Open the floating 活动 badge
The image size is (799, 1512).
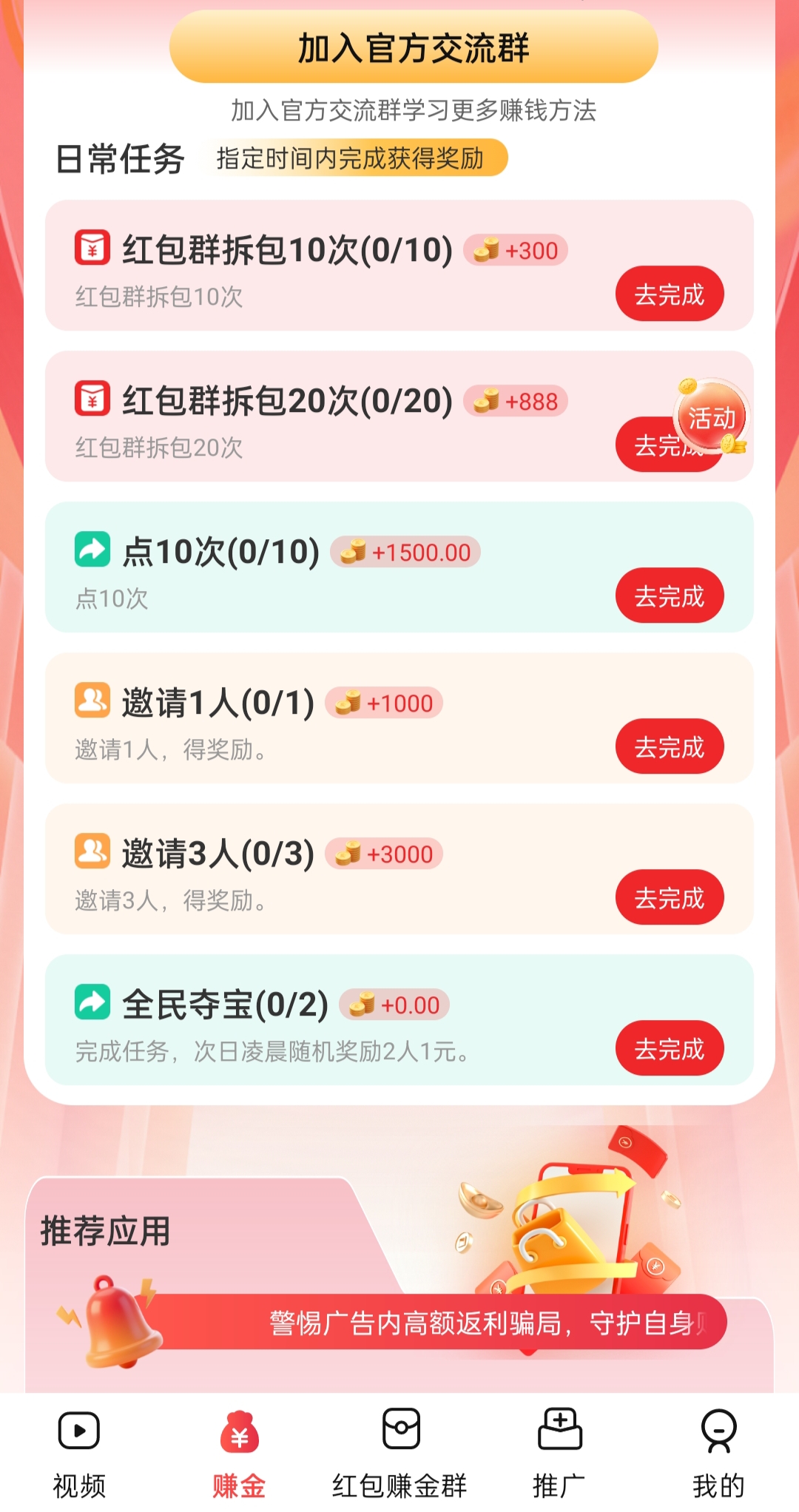click(x=709, y=418)
